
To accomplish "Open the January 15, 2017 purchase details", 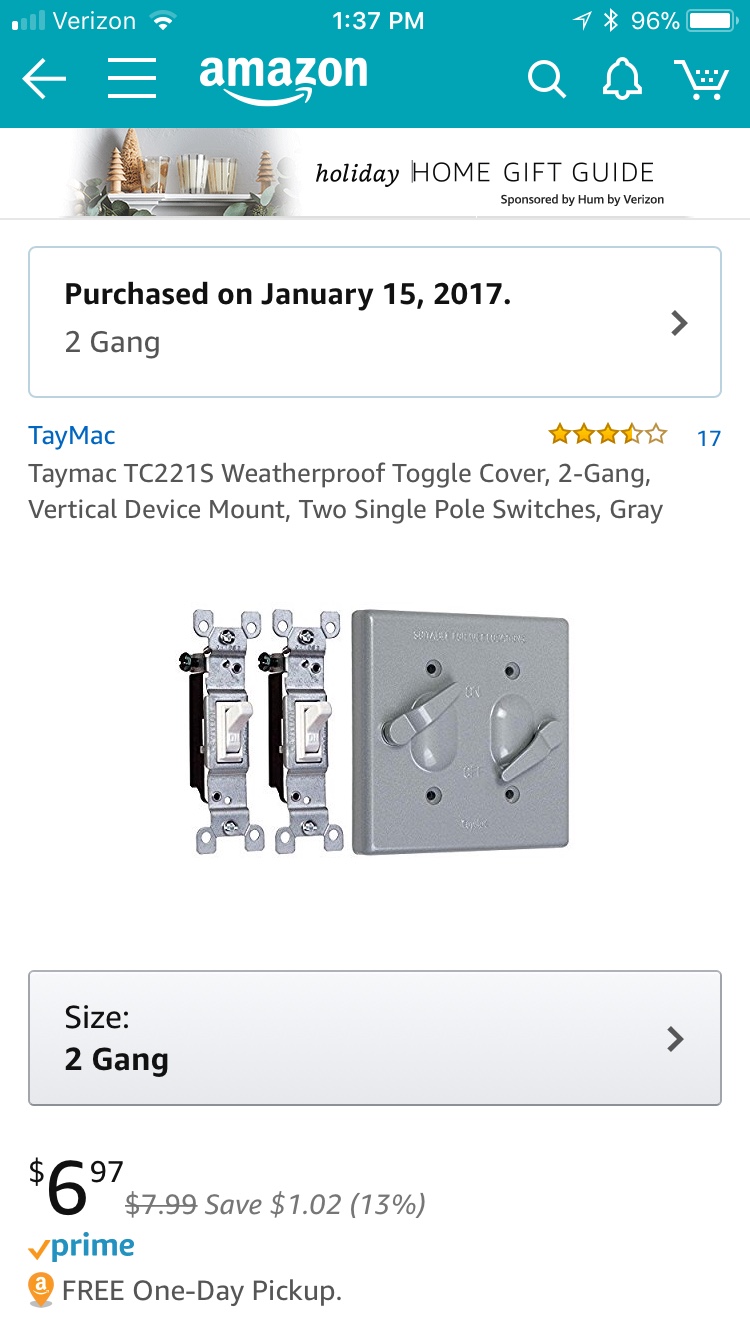I will click(x=375, y=322).
